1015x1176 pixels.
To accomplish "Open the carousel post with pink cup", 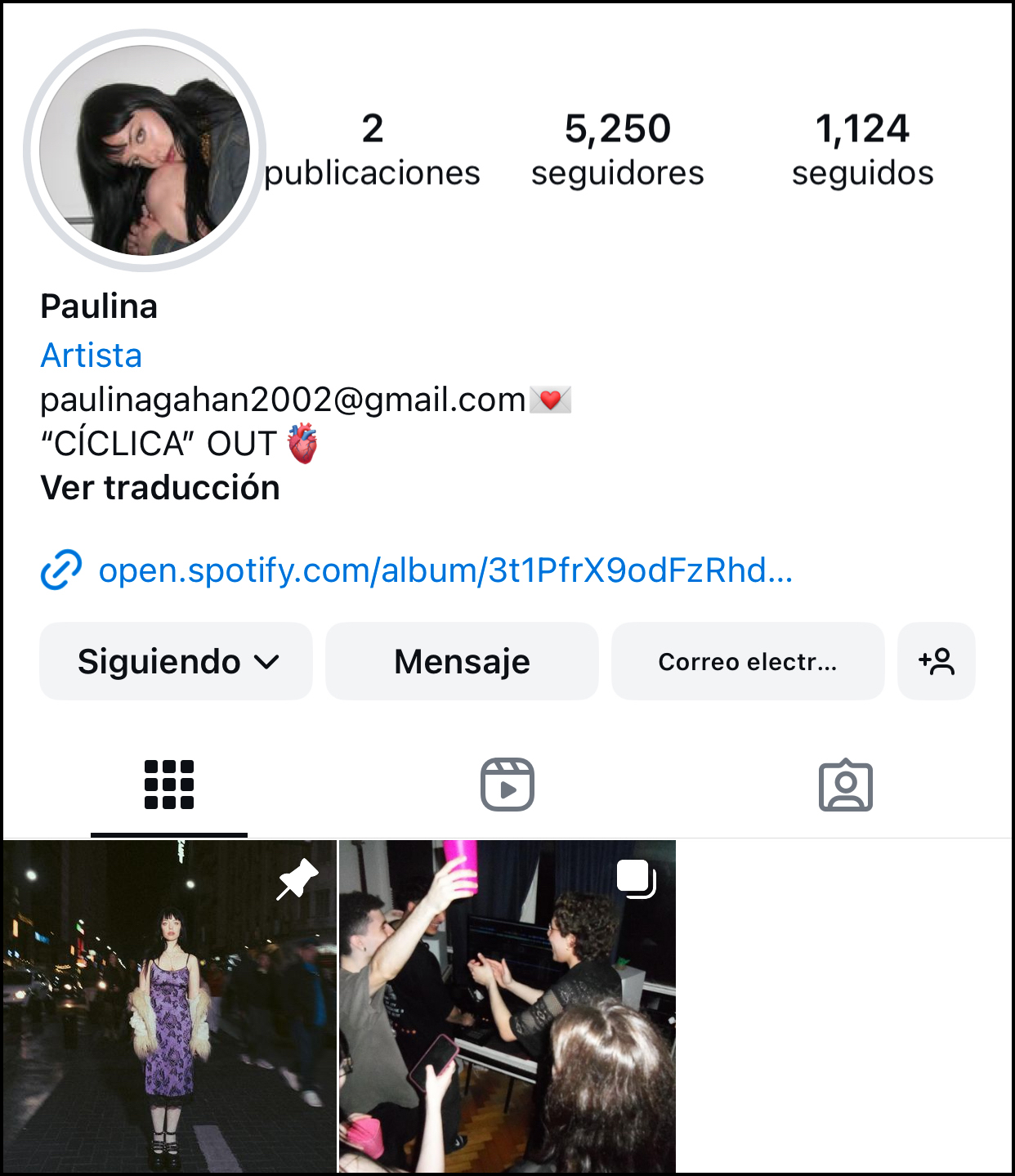I will (507, 1007).
